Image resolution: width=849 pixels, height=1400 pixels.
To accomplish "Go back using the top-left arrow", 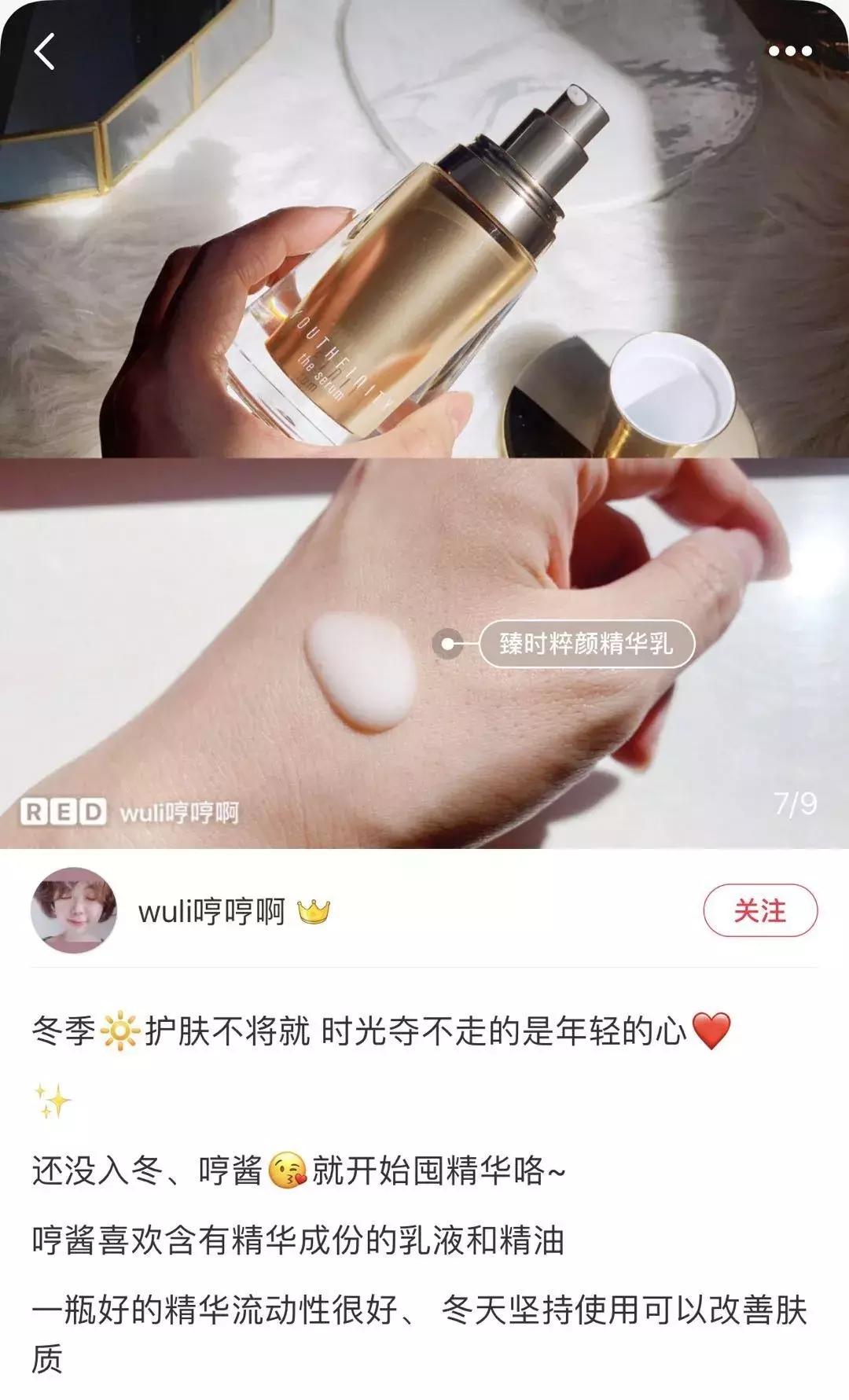I will point(46,52).
